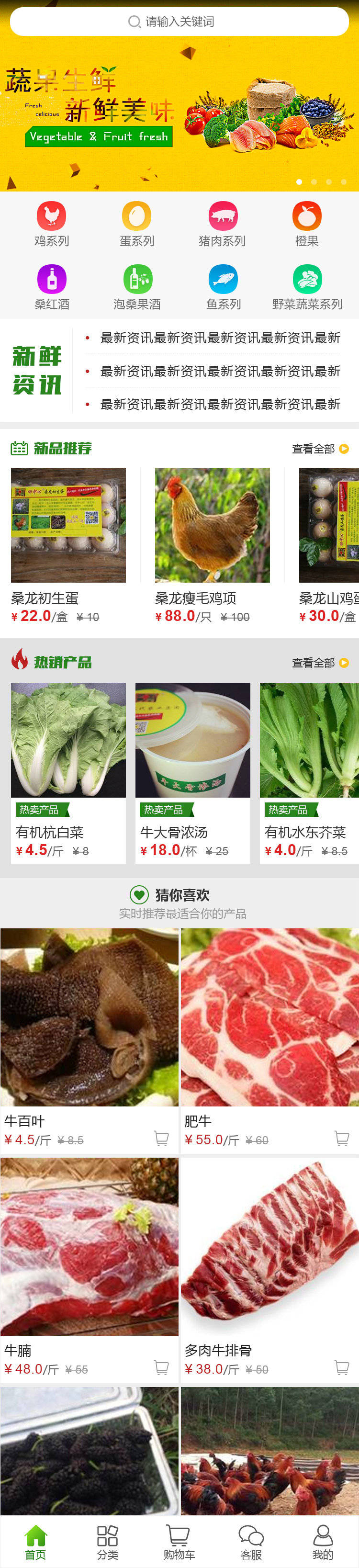The width and height of the screenshot is (359, 1568).
Task: Switch to the 分类 tab
Action: click(x=108, y=1543)
